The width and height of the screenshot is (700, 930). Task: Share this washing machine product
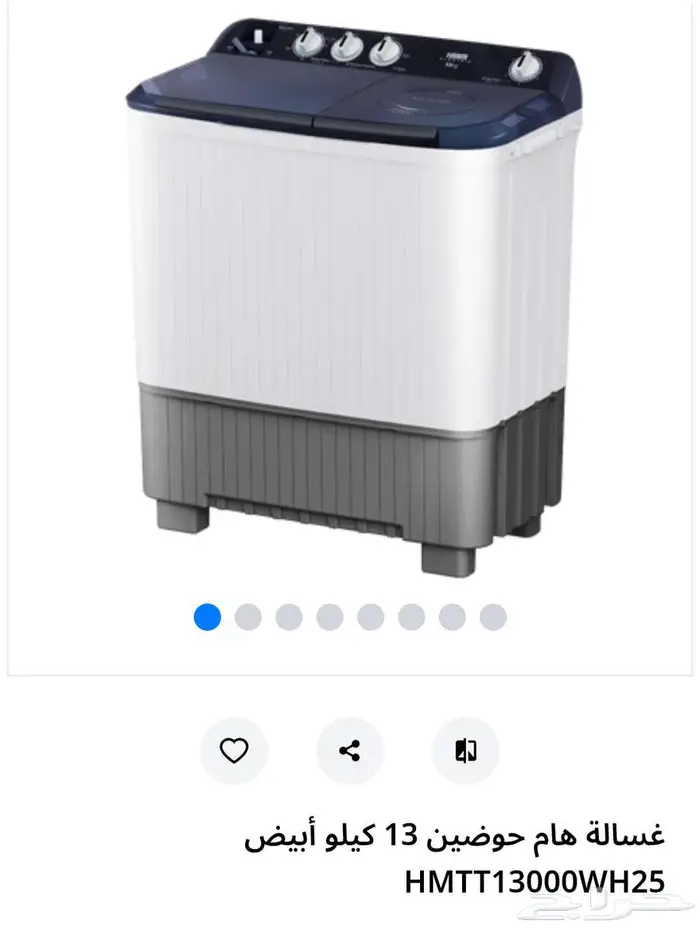point(350,750)
